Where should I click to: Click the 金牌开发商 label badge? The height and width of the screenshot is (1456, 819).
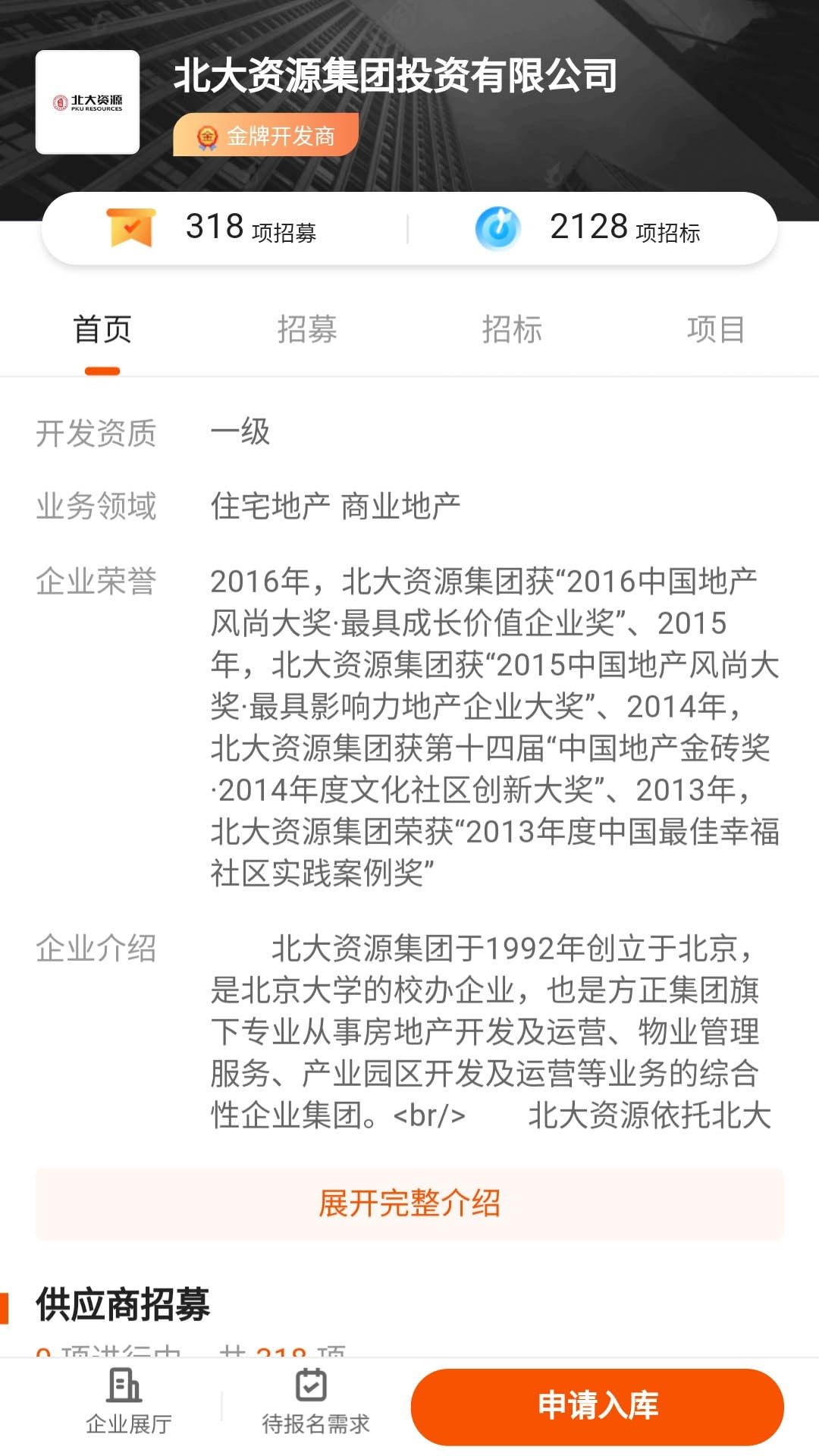265,133
